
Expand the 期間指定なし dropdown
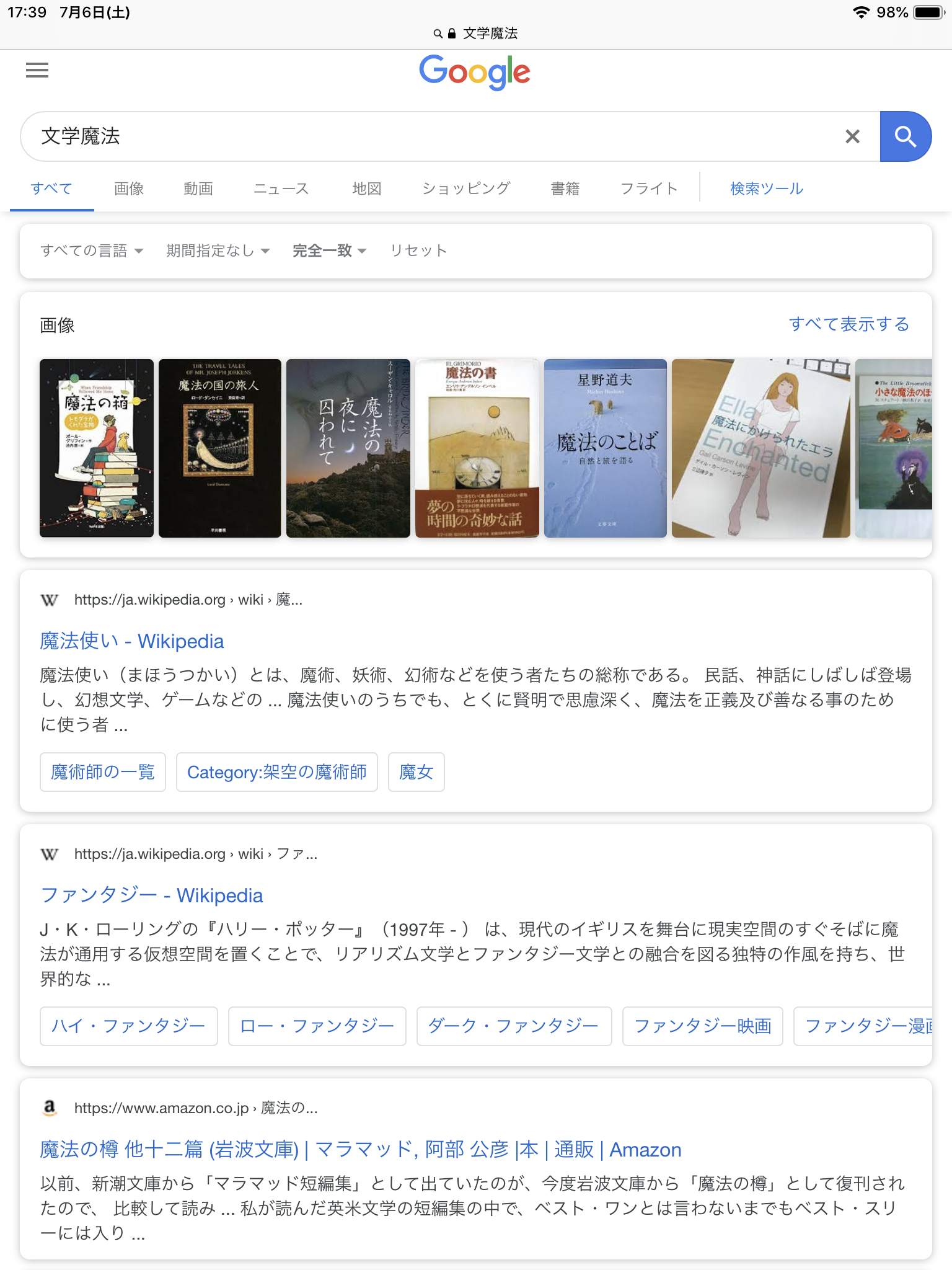point(218,251)
